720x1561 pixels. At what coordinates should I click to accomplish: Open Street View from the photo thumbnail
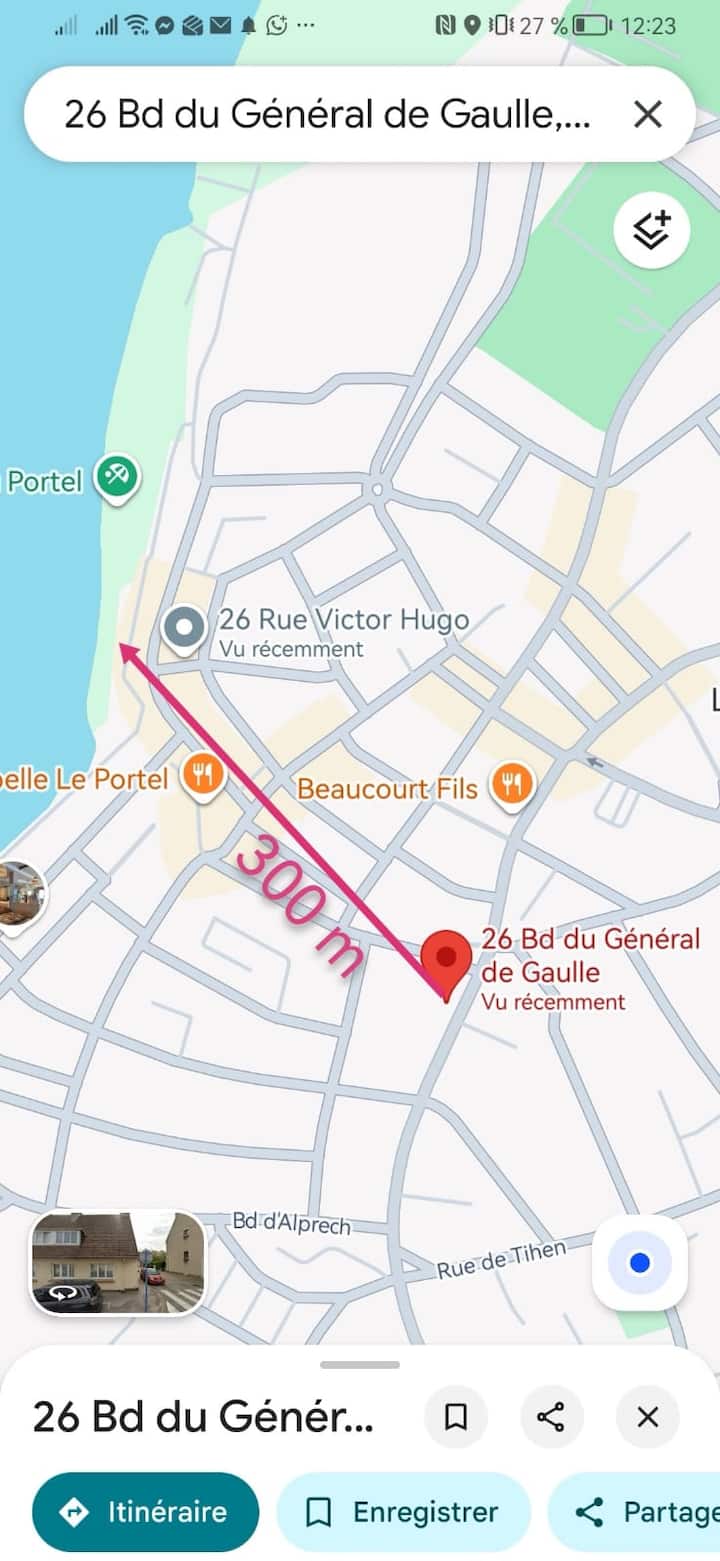[x=116, y=1263]
